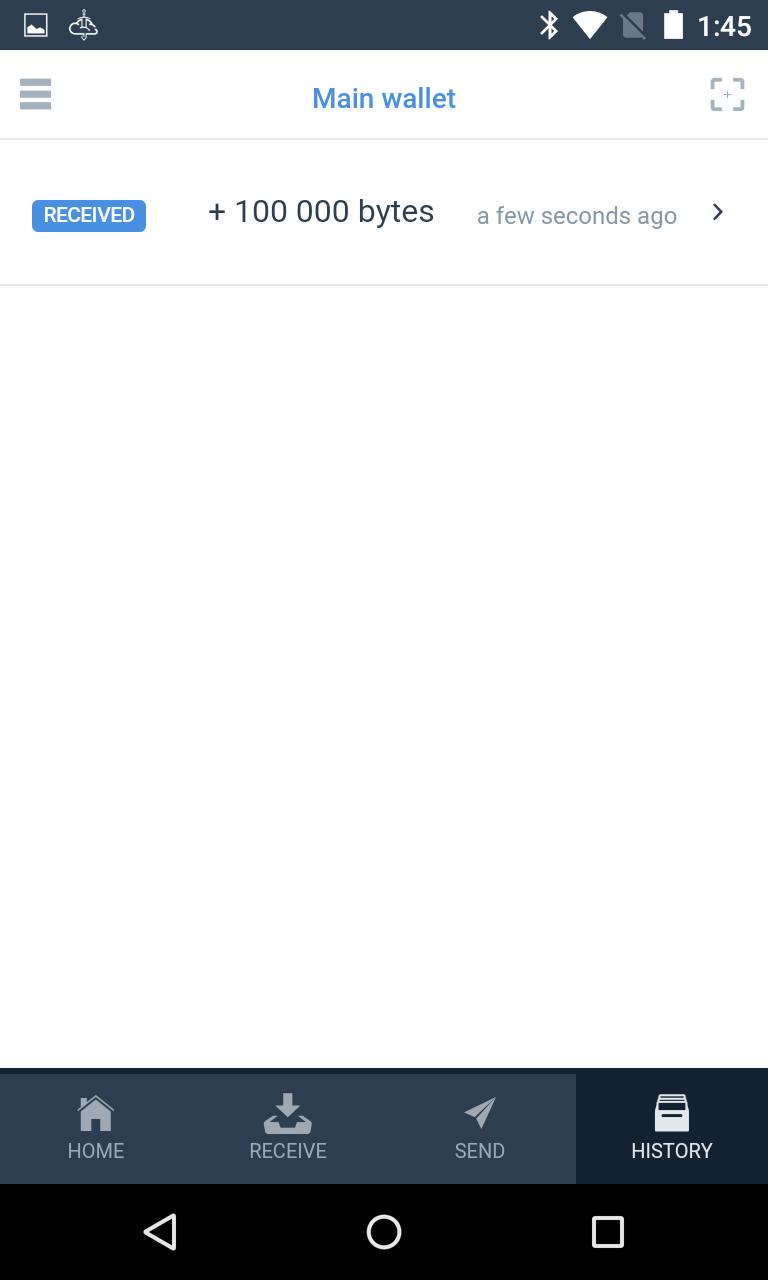Switch to the Home tab
This screenshot has width=768, height=1280.
pyautogui.click(x=96, y=1128)
